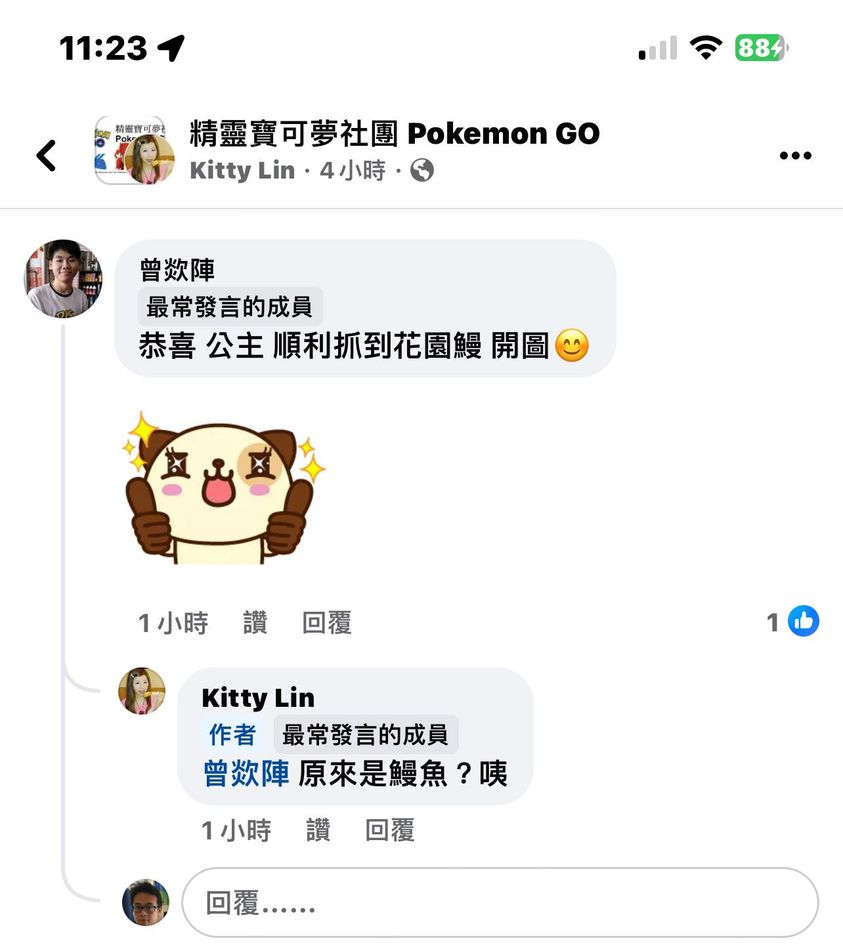Open Kitty Lin's profile from post header
Viewport: 843px width, 951px height.
click(x=242, y=171)
